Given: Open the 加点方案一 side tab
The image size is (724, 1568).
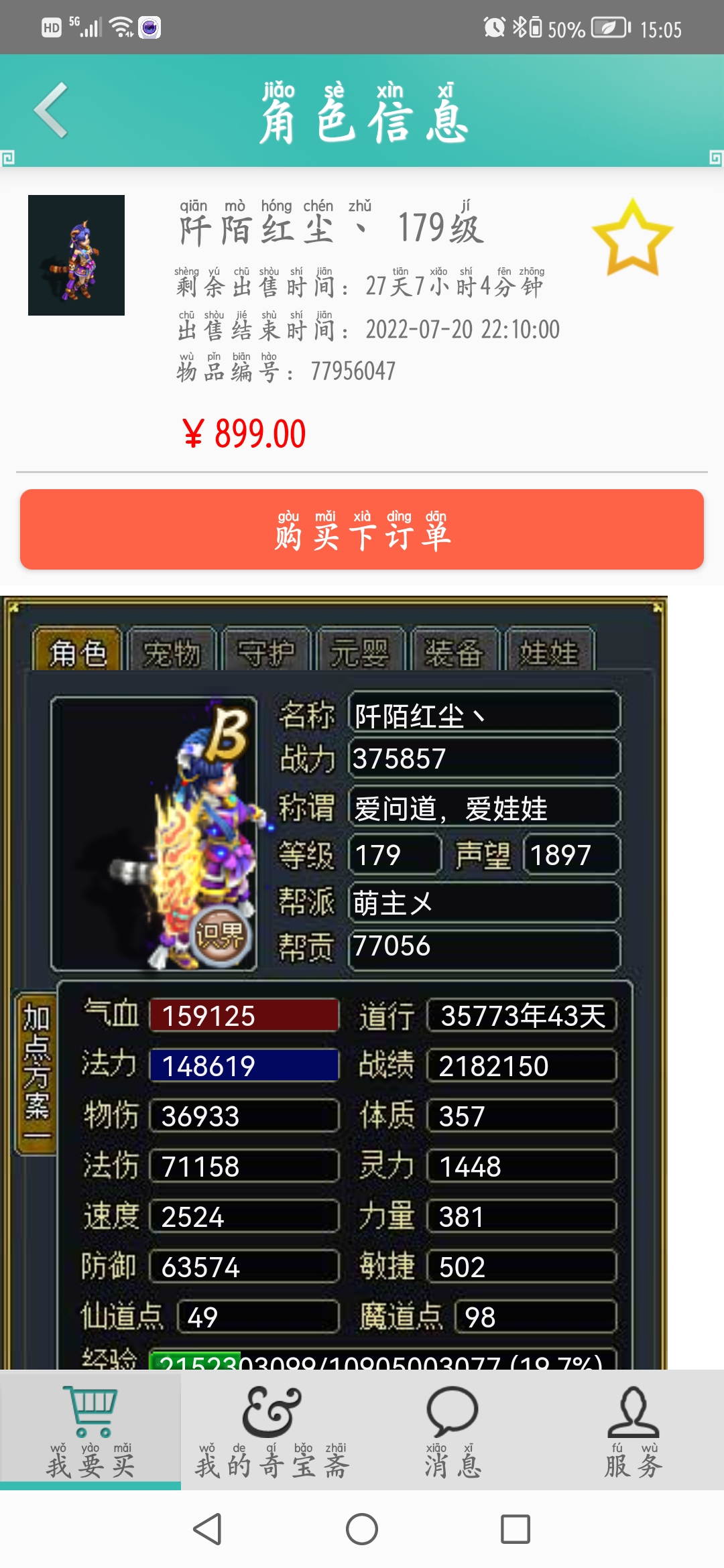Looking at the screenshot, I should (36, 1072).
